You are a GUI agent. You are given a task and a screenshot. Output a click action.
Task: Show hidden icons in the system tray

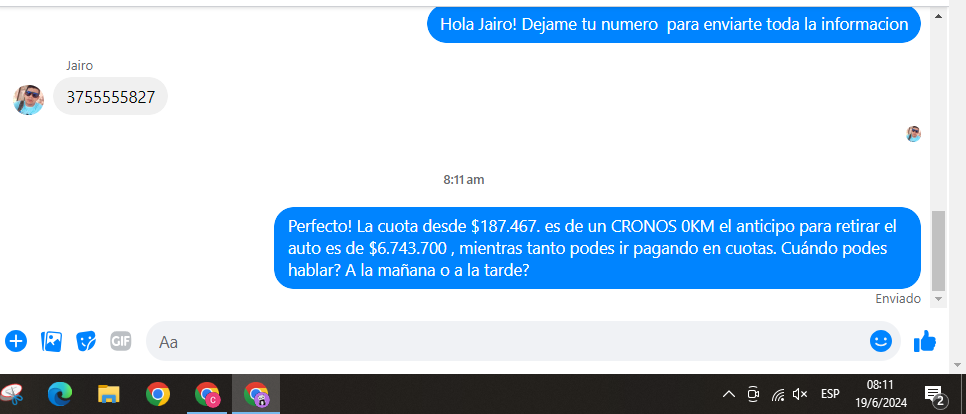point(729,394)
